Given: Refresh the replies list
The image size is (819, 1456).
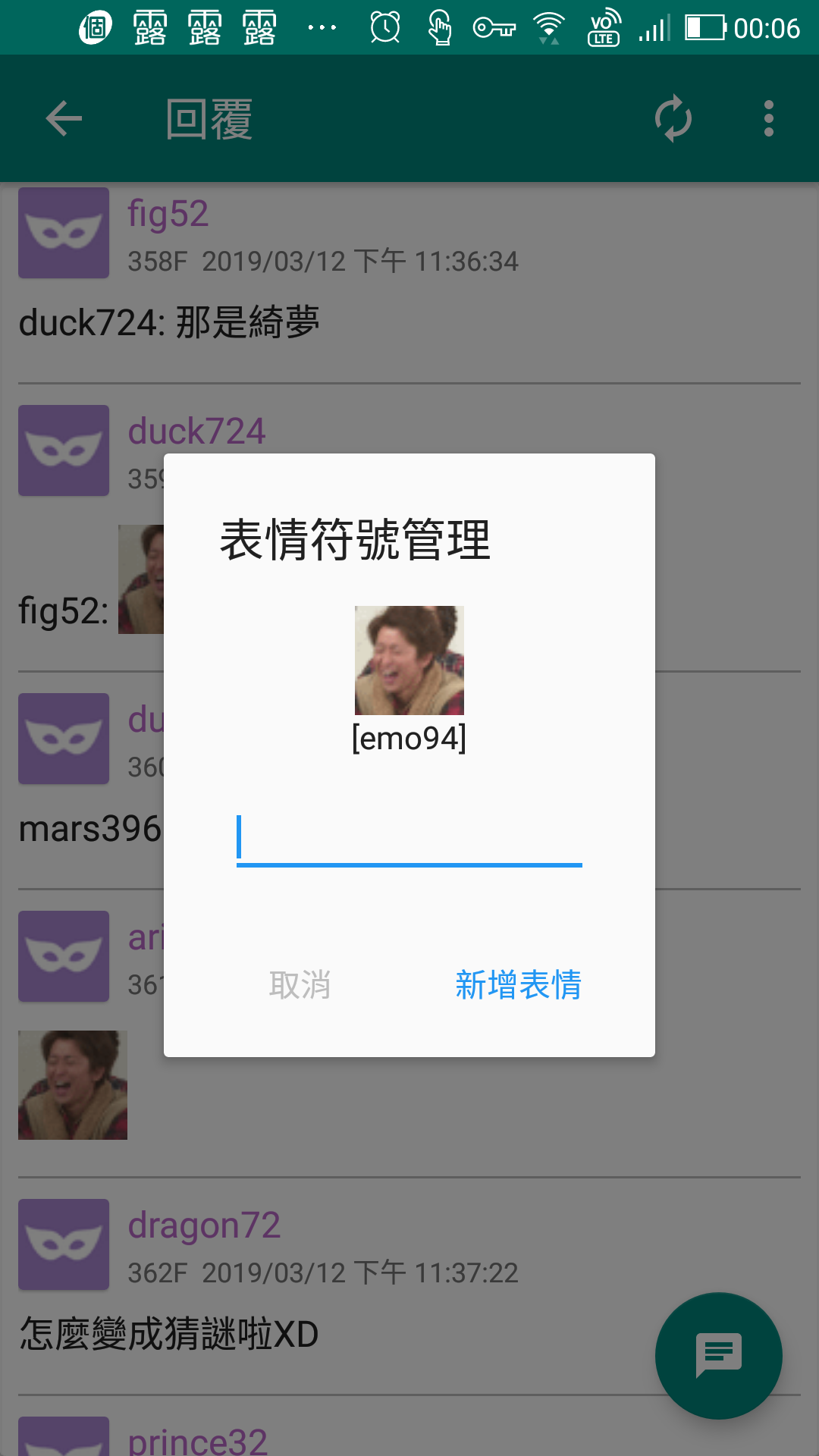Looking at the screenshot, I should coord(673,119).
